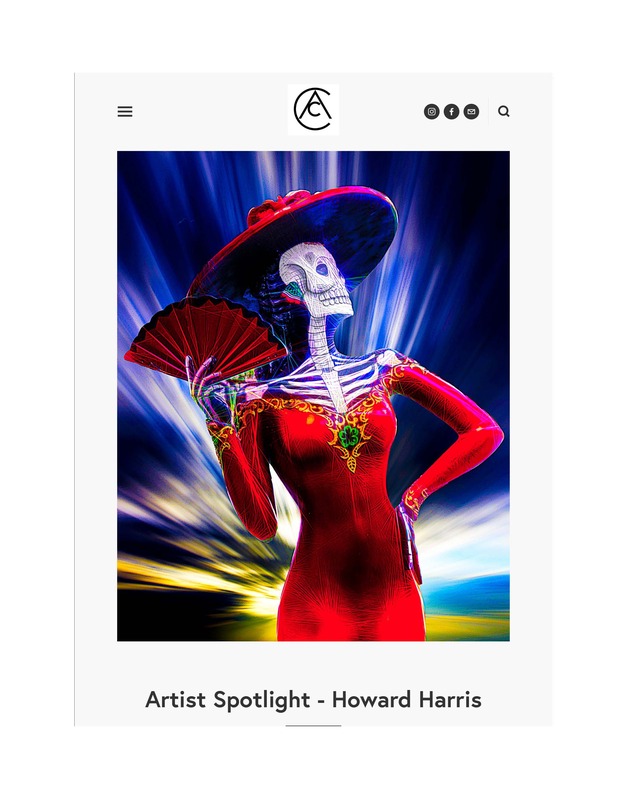Open the Howard Harris skeleton artwork image
The height and width of the screenshot is (800, 632).
point(313,395)
